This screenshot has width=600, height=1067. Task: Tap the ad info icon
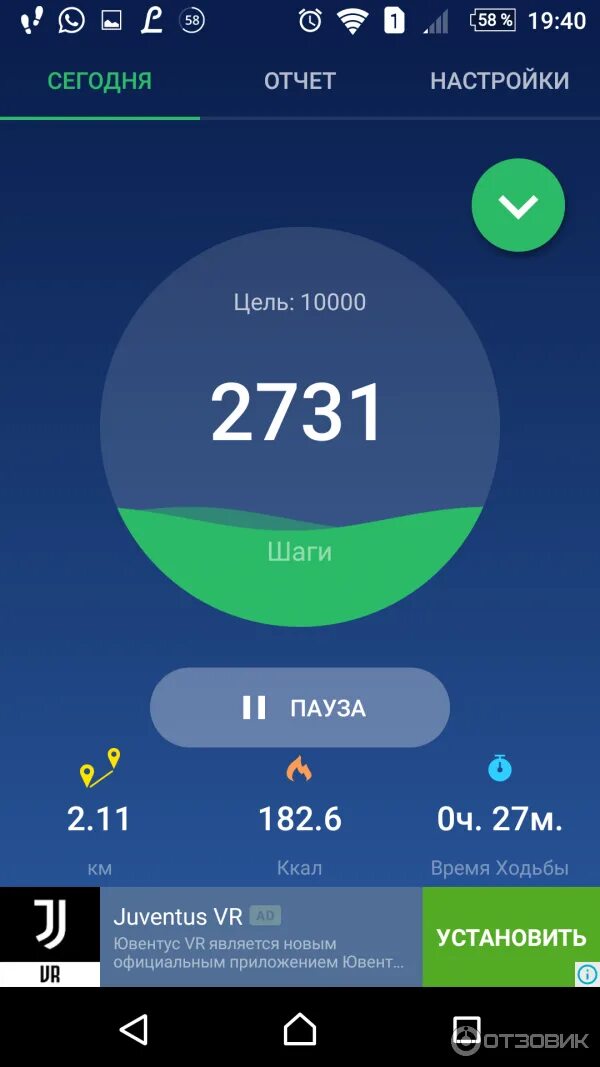[x=587, y=974]
